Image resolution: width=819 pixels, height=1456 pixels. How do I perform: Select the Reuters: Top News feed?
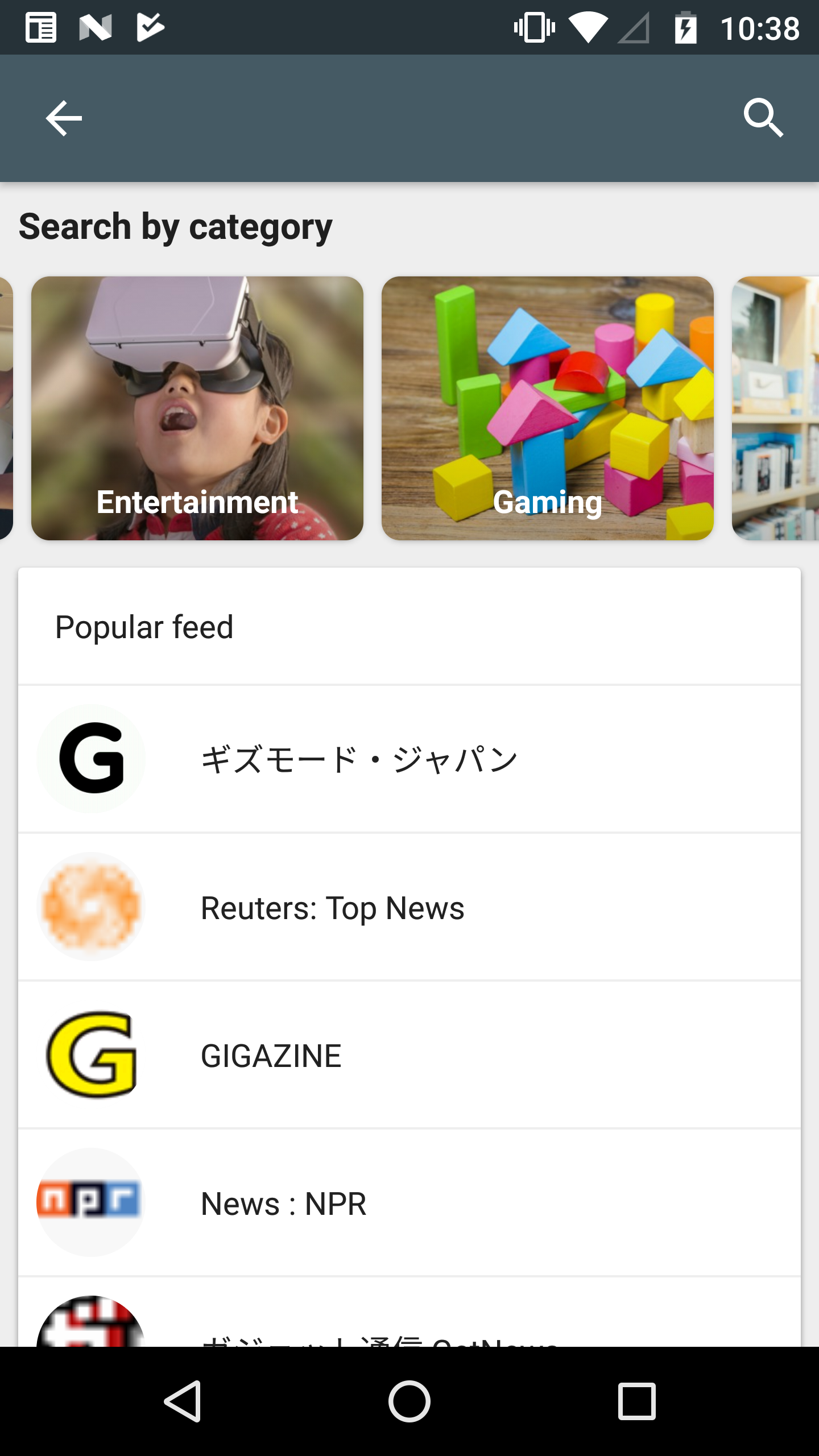pyautogui.click(x=409, y=907)
